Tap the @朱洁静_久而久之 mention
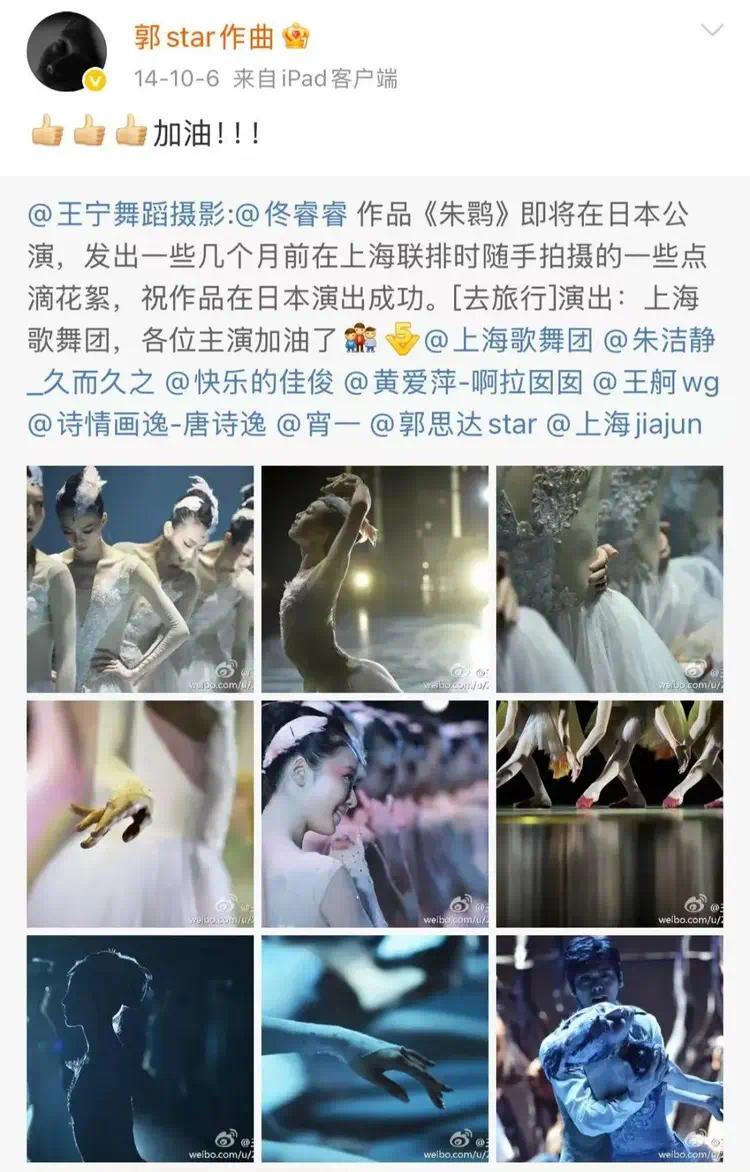The height and width of the screenshot is (1172, 750). point(660,340)
